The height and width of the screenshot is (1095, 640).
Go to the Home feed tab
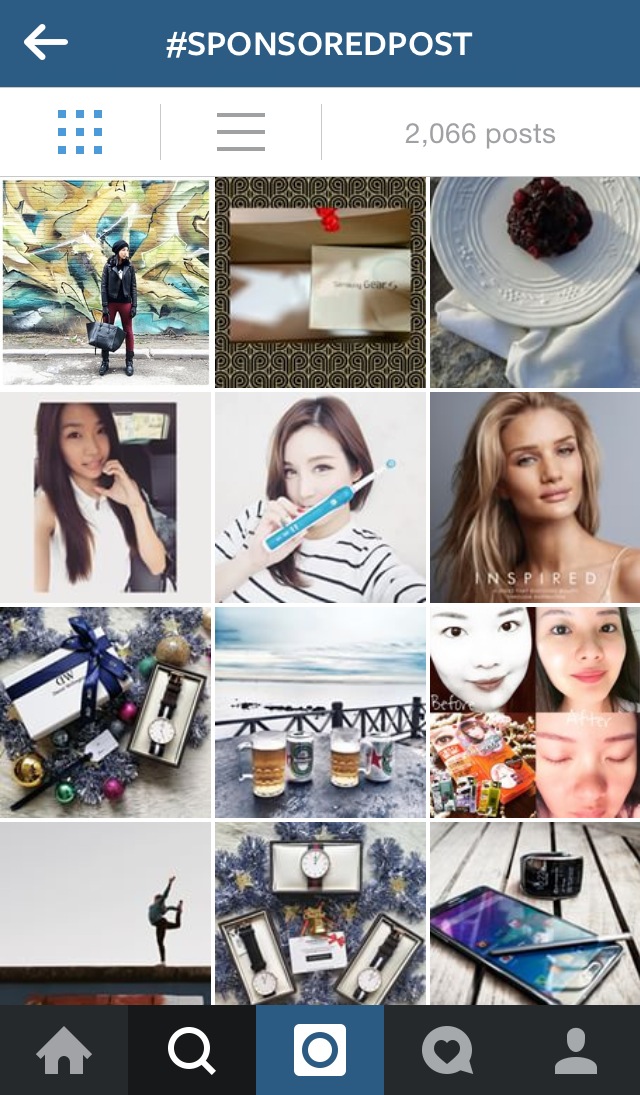[64, 1050]
